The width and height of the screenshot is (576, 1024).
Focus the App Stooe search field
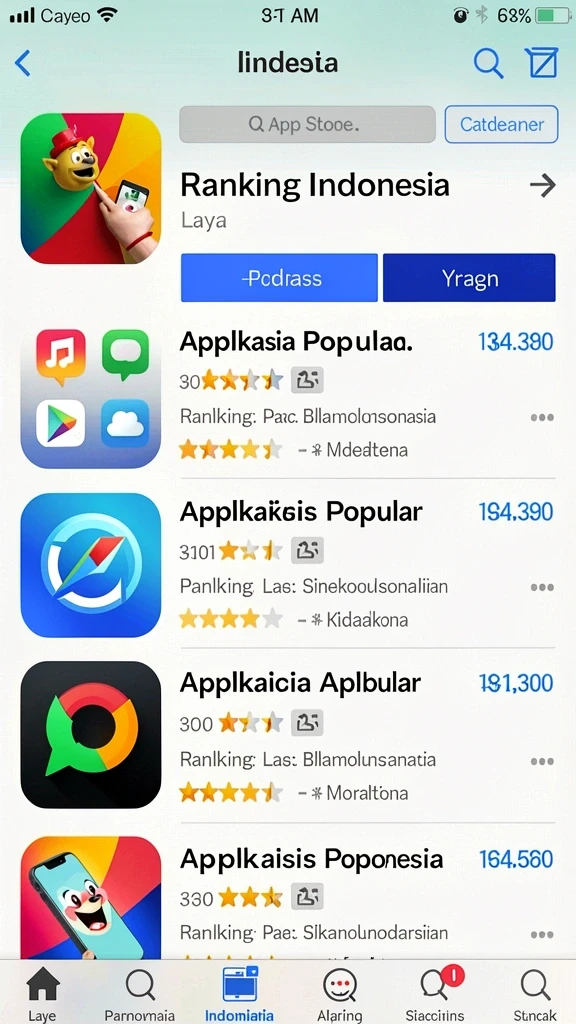[x=307, y=124]
